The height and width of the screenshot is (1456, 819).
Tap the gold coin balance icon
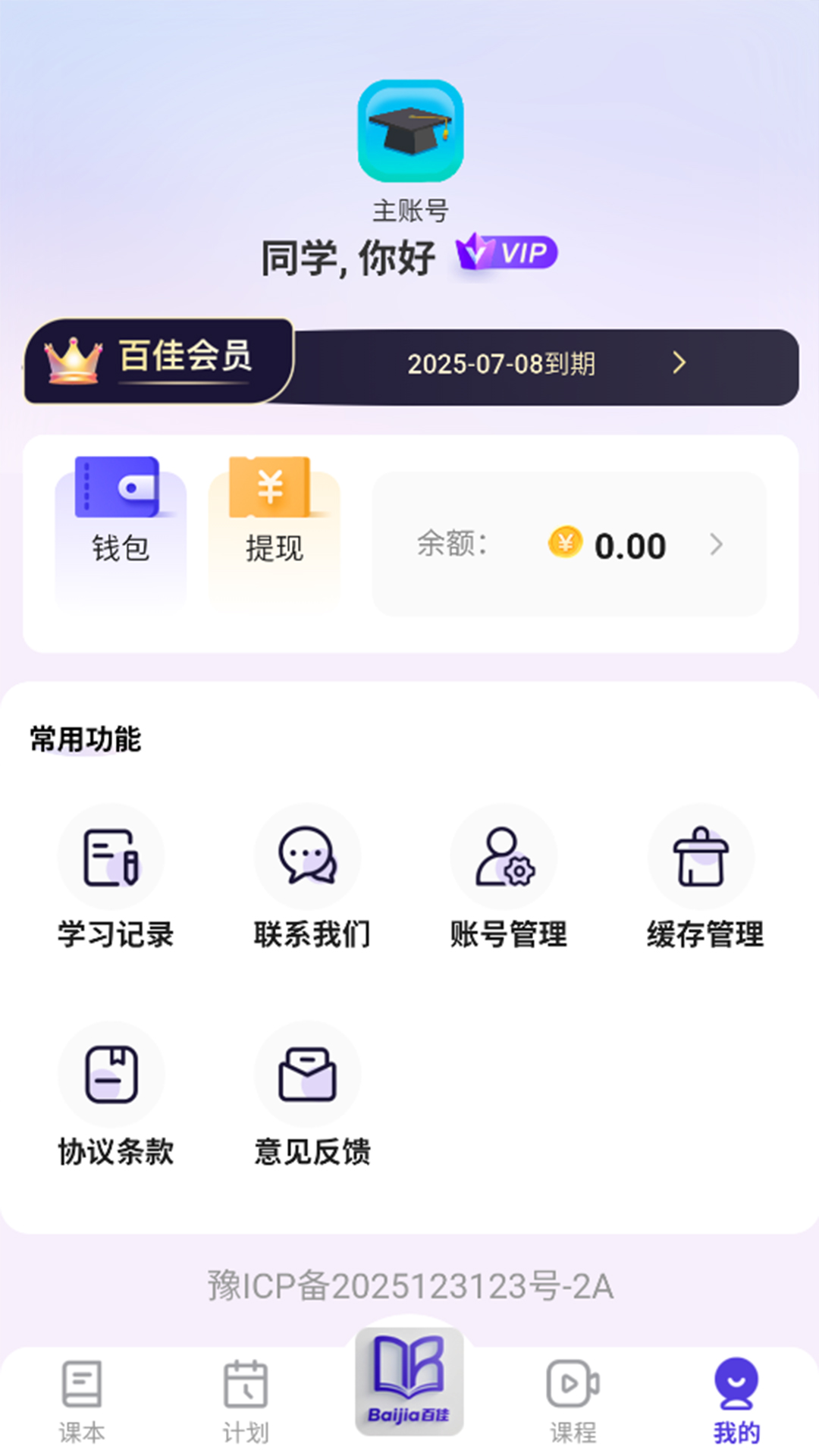564,544
